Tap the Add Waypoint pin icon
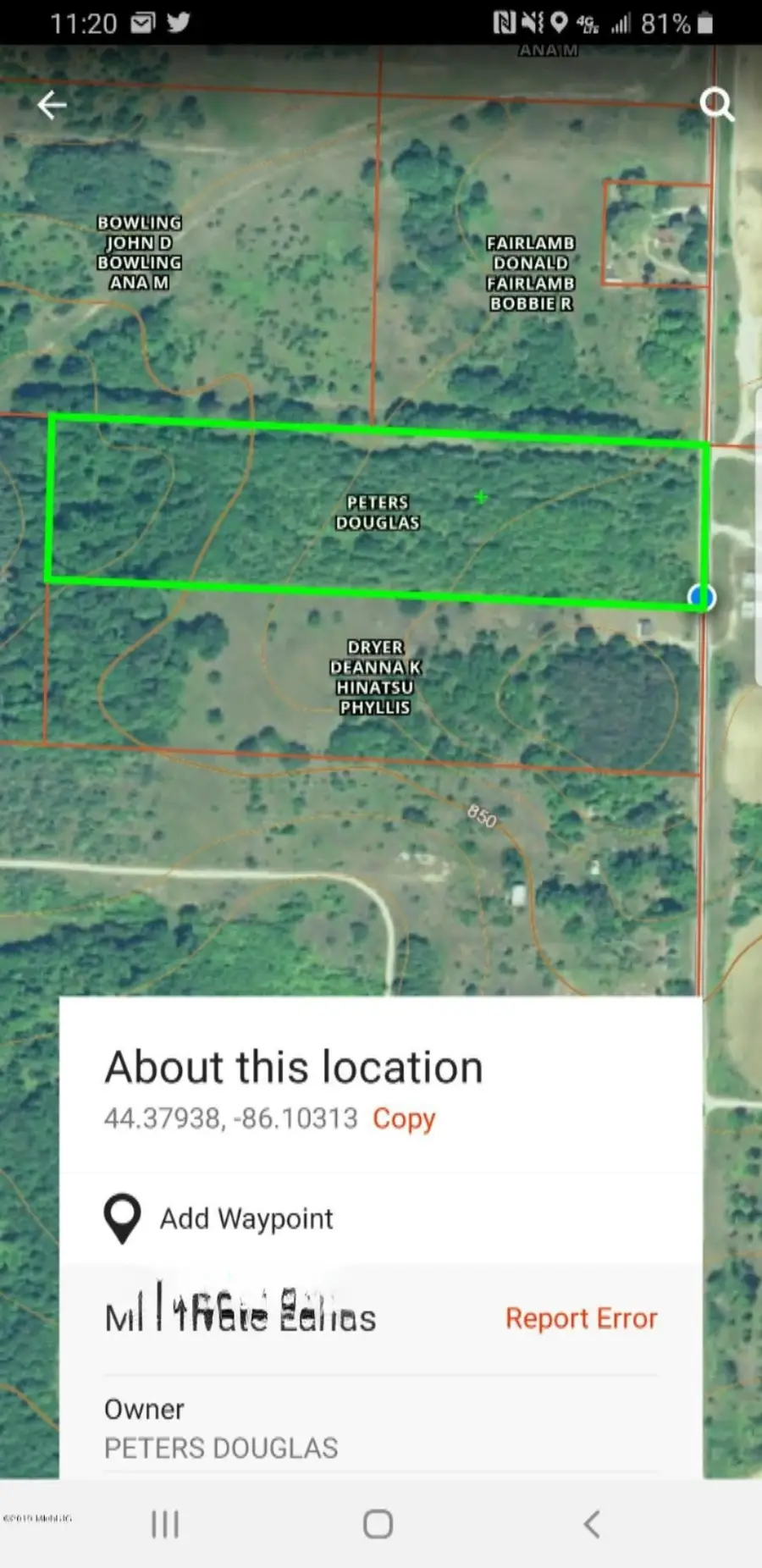 [x=121, y=1217]
